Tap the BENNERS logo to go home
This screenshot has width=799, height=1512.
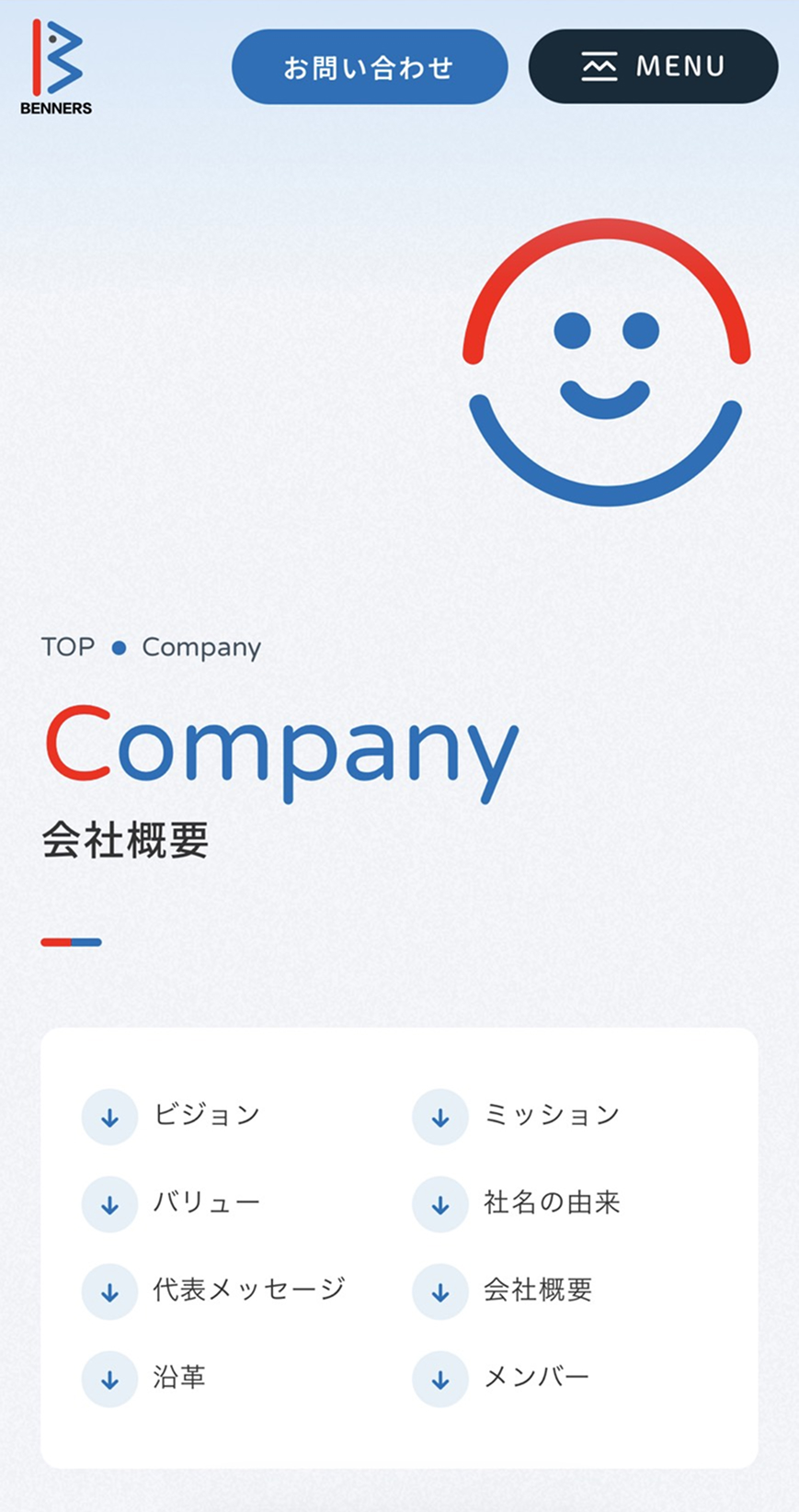click(56, 67)
